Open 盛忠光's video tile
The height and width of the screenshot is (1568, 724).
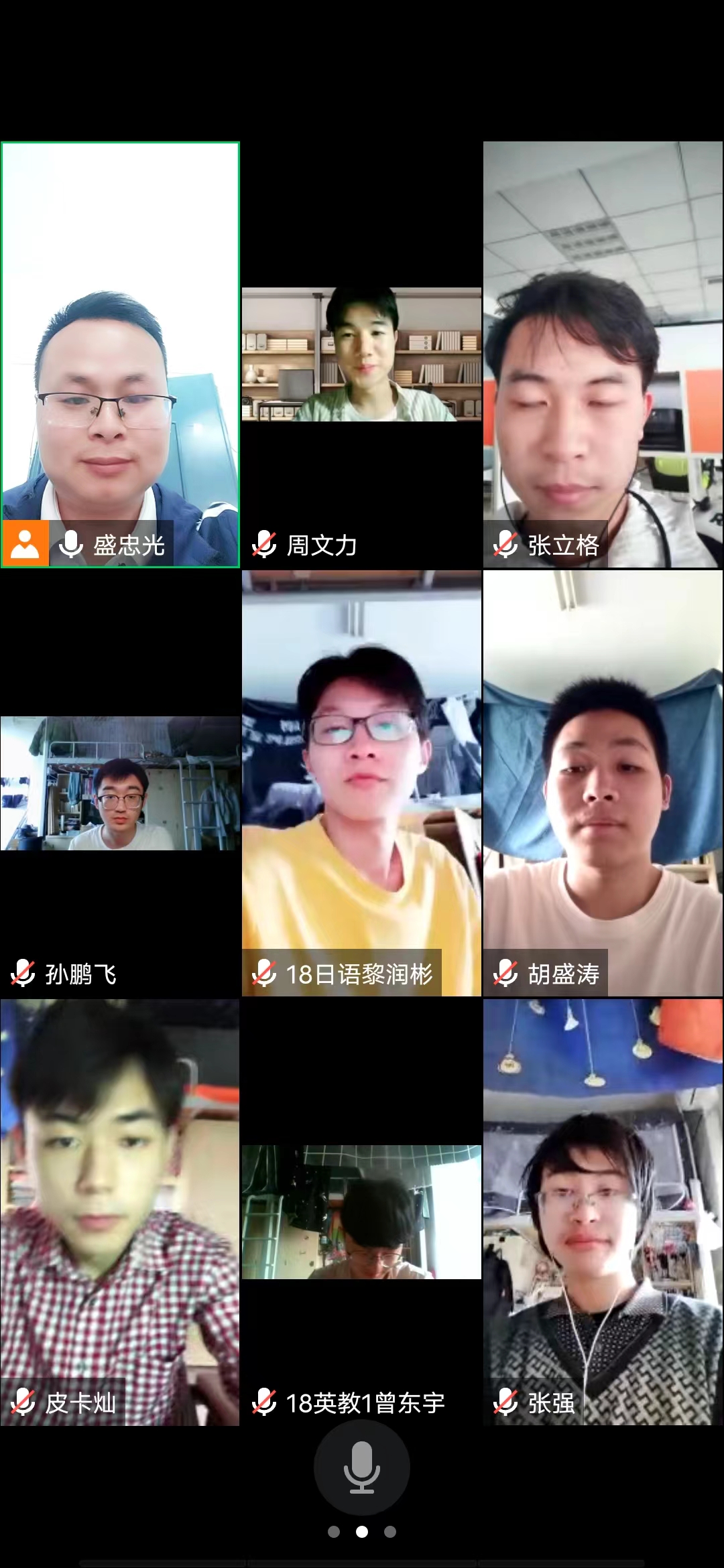[x=121, y=355]
